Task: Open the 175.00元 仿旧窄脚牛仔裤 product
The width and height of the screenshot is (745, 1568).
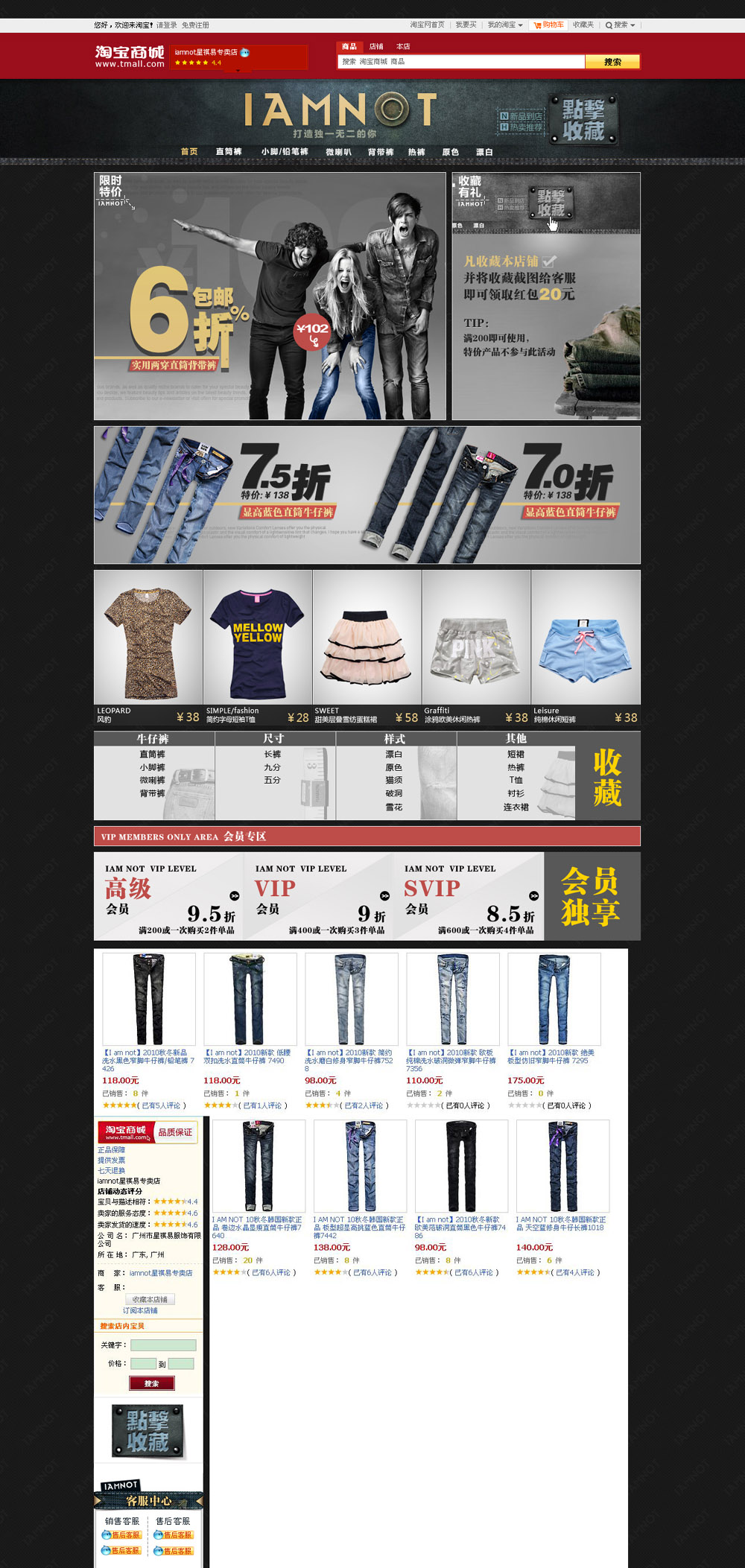Action: [x=554, y=999]
